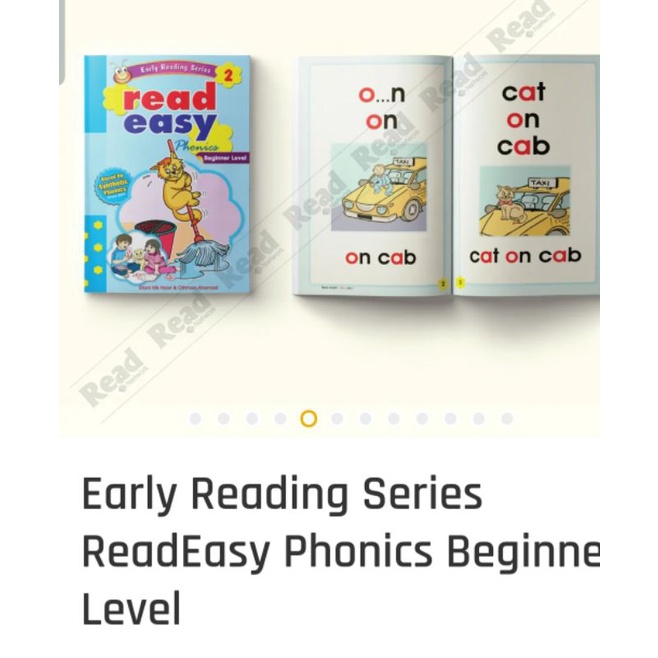Select the dot just before the highlighted one
Screen dimensions: 658x658
[x=280, y=418]
